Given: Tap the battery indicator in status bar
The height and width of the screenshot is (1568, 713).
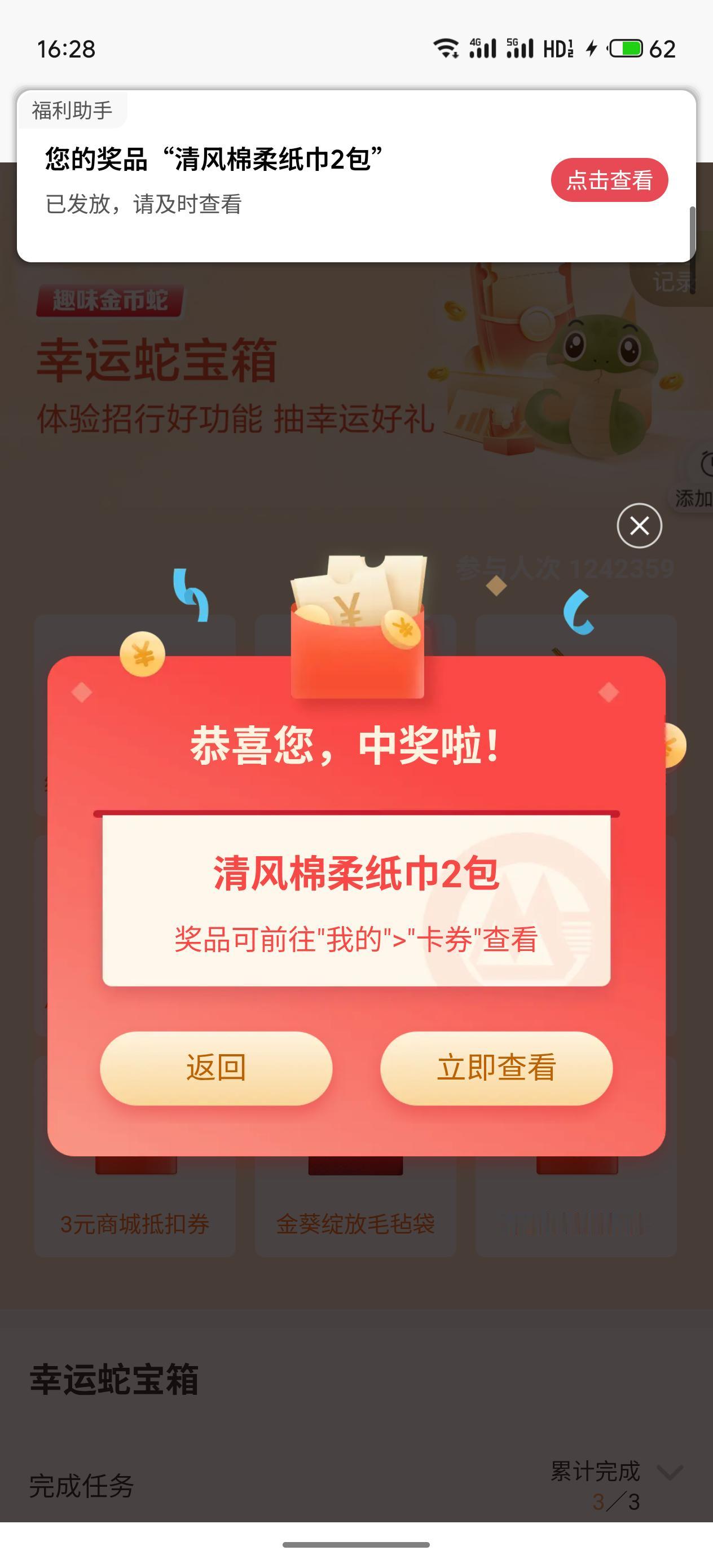Looking at the screenshot, I should (x=626, y=47).
